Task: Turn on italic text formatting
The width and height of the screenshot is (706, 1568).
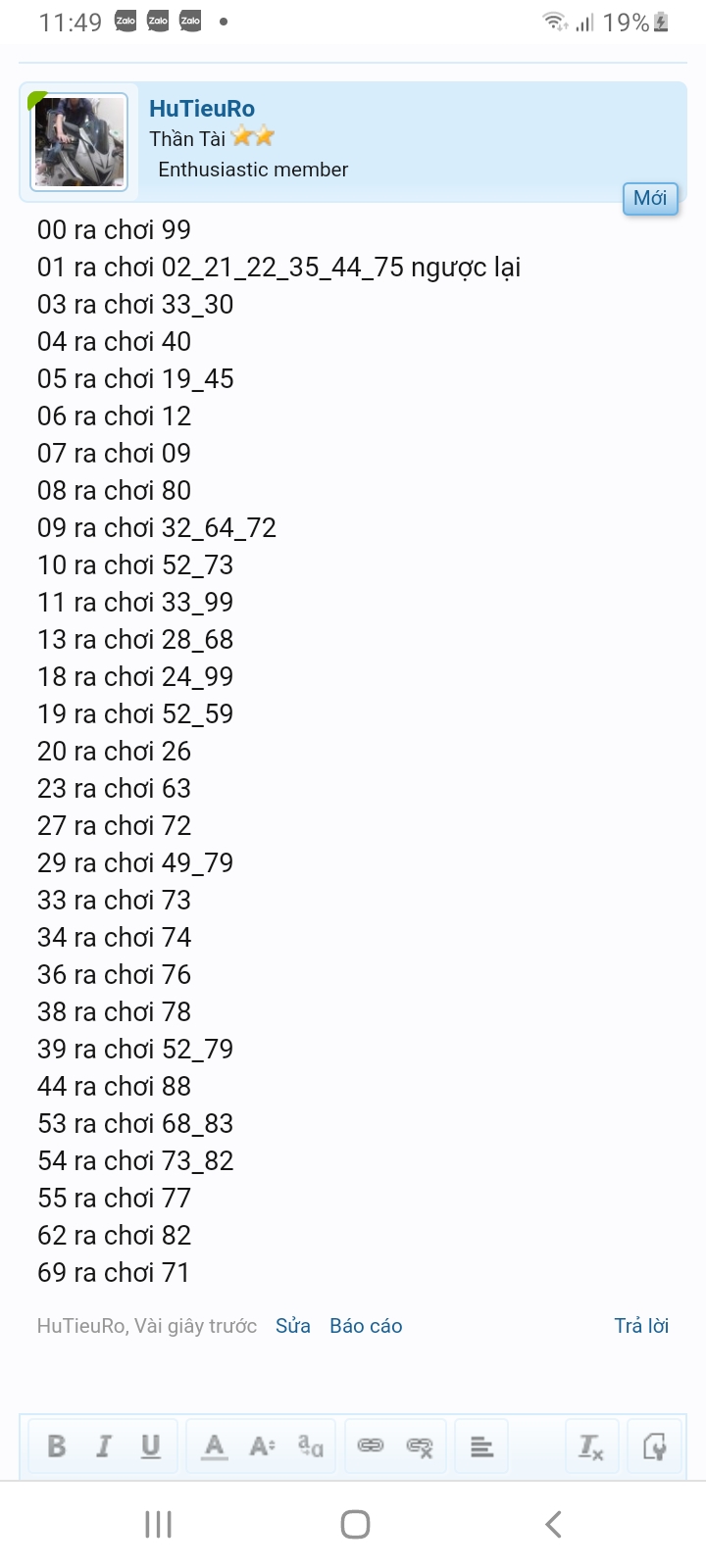Action: pyautogui.click(x=104, y=1446)
